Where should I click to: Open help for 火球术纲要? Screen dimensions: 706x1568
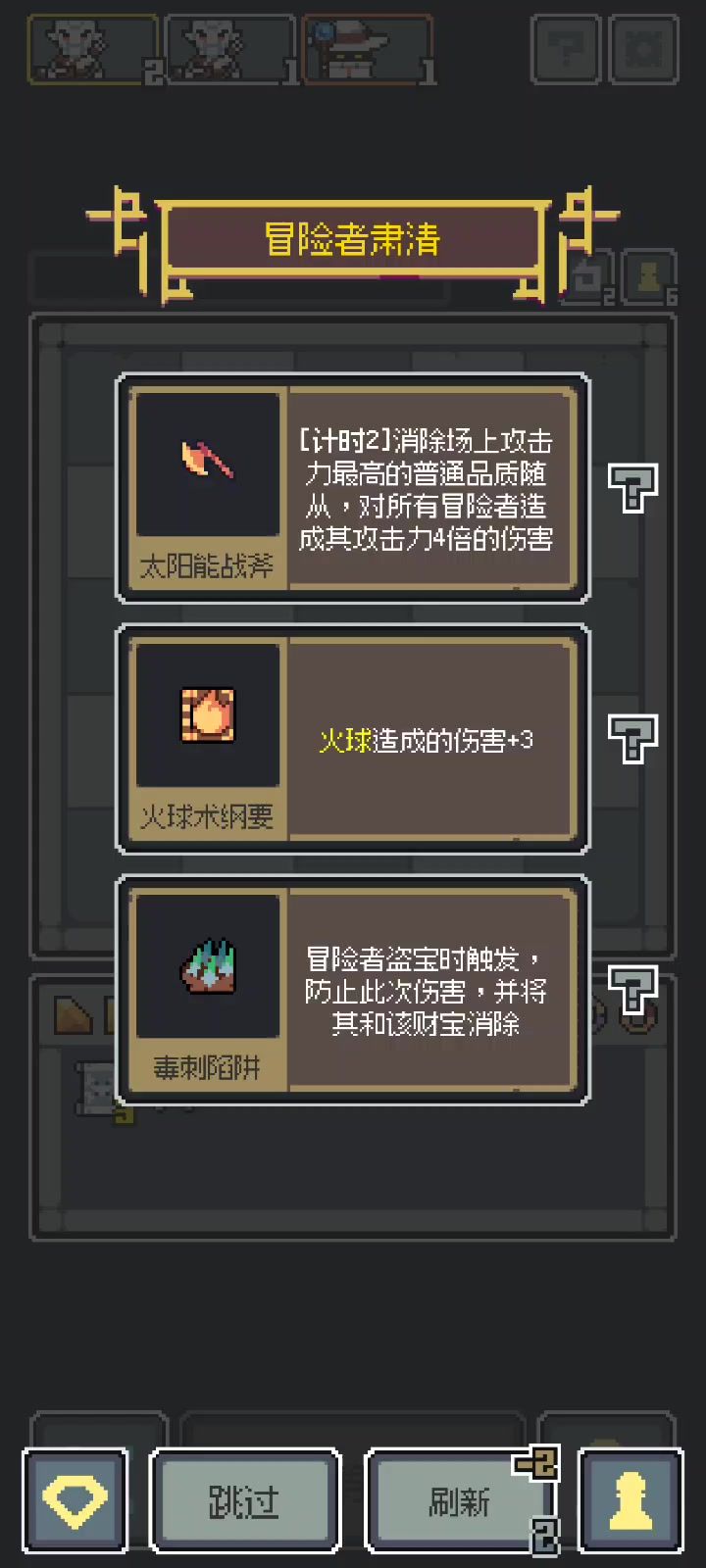pyautogui.click(x=632, y=738)
